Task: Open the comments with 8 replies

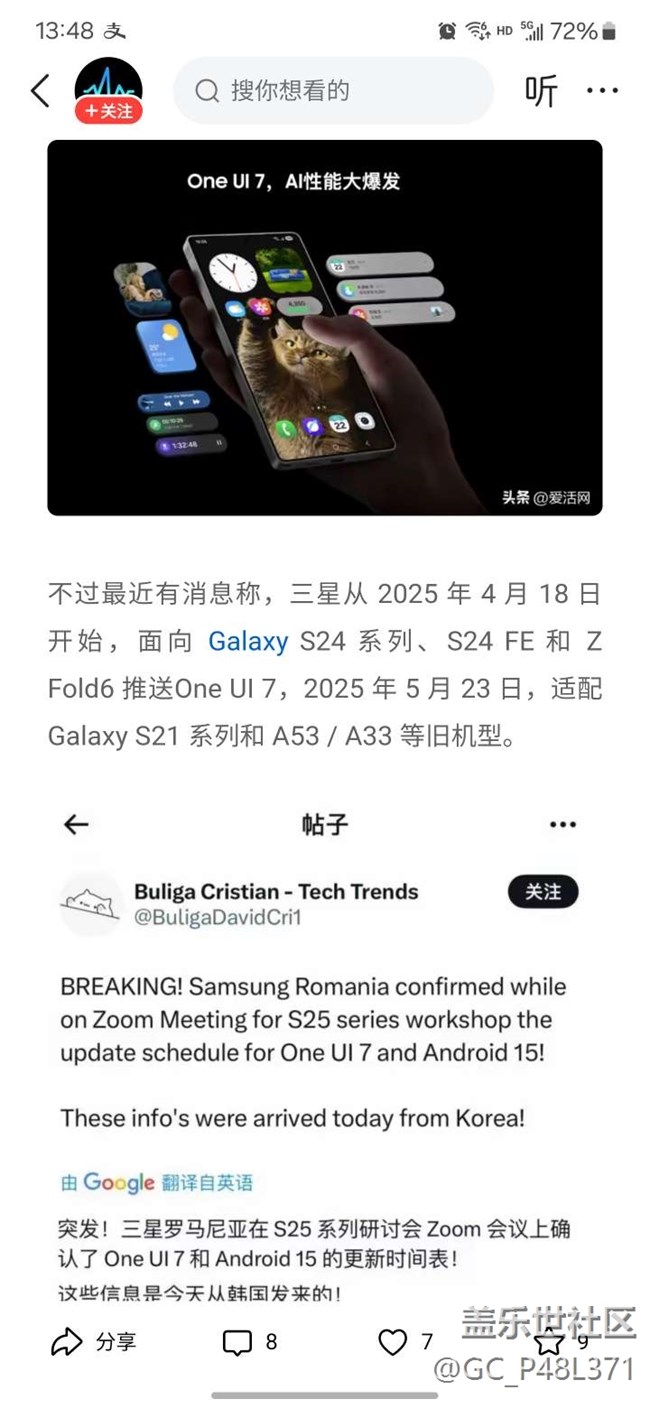Action: point(250,1342)
